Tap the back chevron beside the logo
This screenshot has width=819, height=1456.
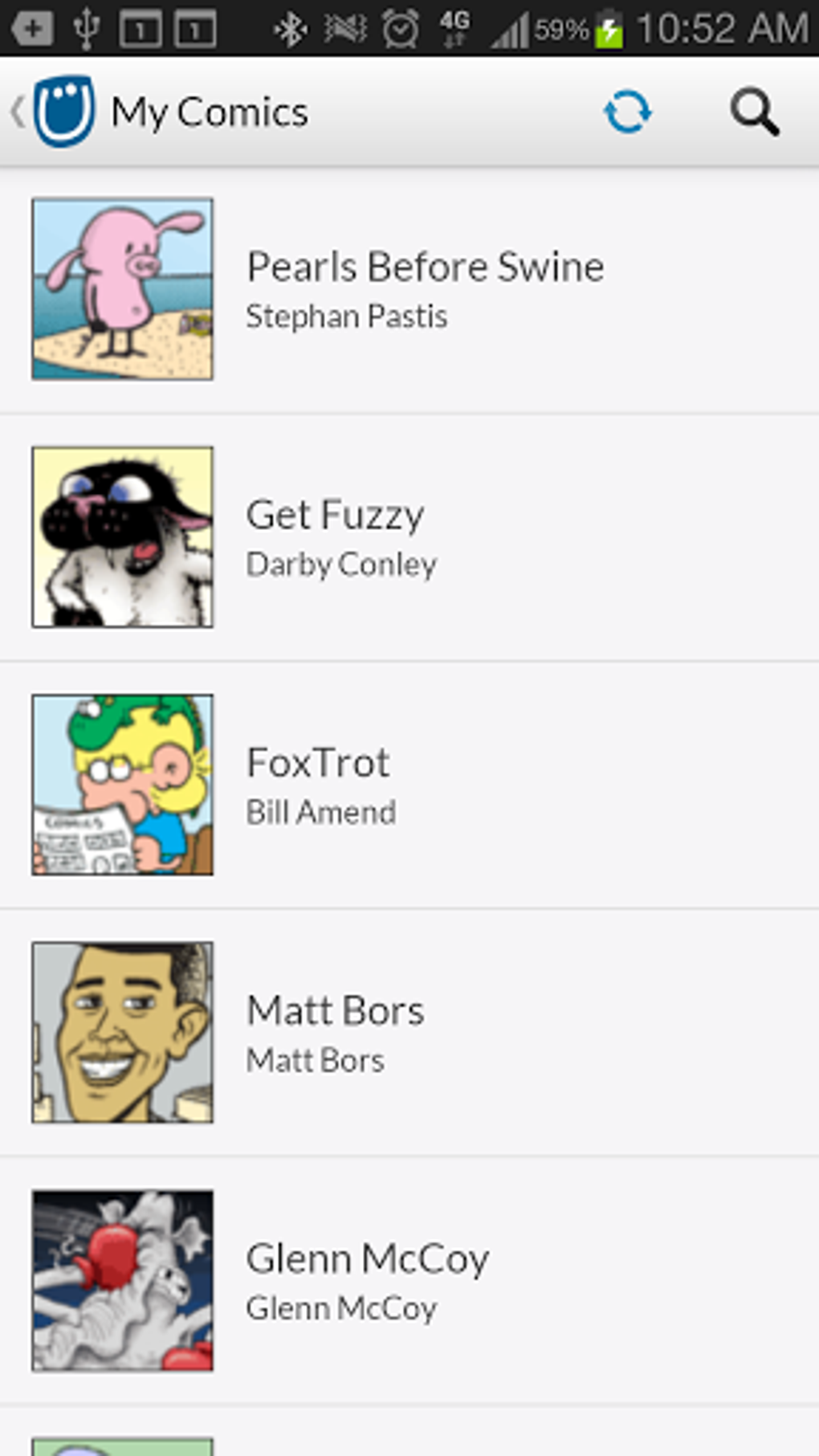click(x=16, y=112)
